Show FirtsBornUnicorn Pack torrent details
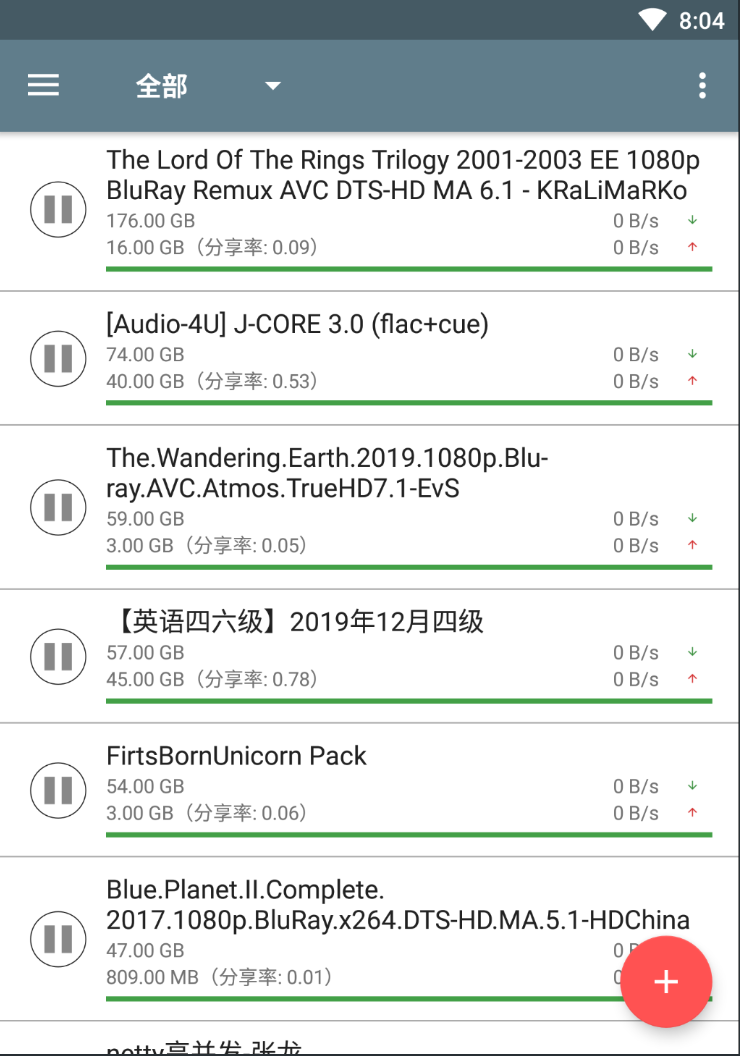This screenshot has height=1056, width=740. [x=237, y=756]
